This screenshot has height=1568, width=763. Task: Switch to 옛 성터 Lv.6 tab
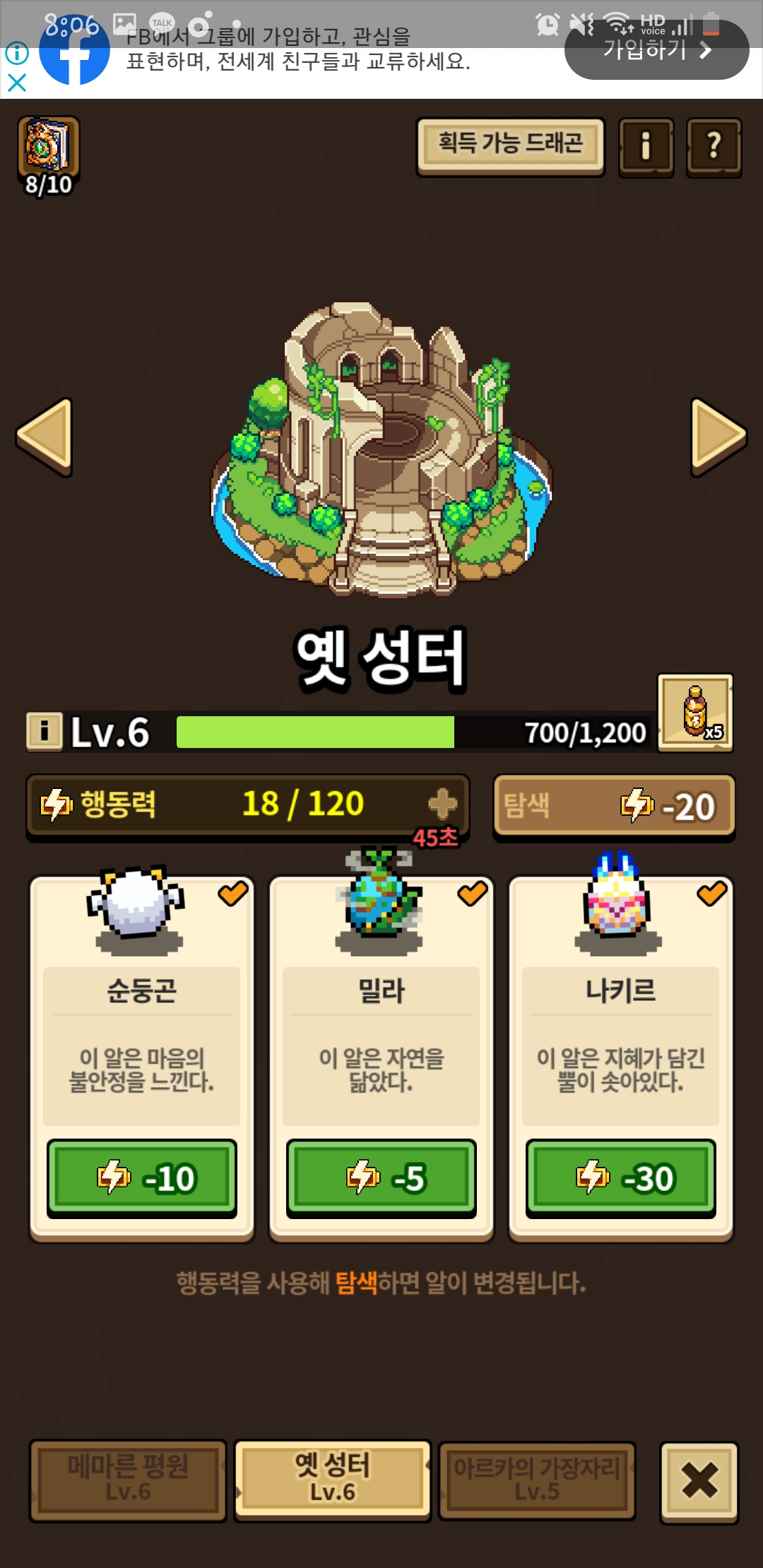(332, 1479)
